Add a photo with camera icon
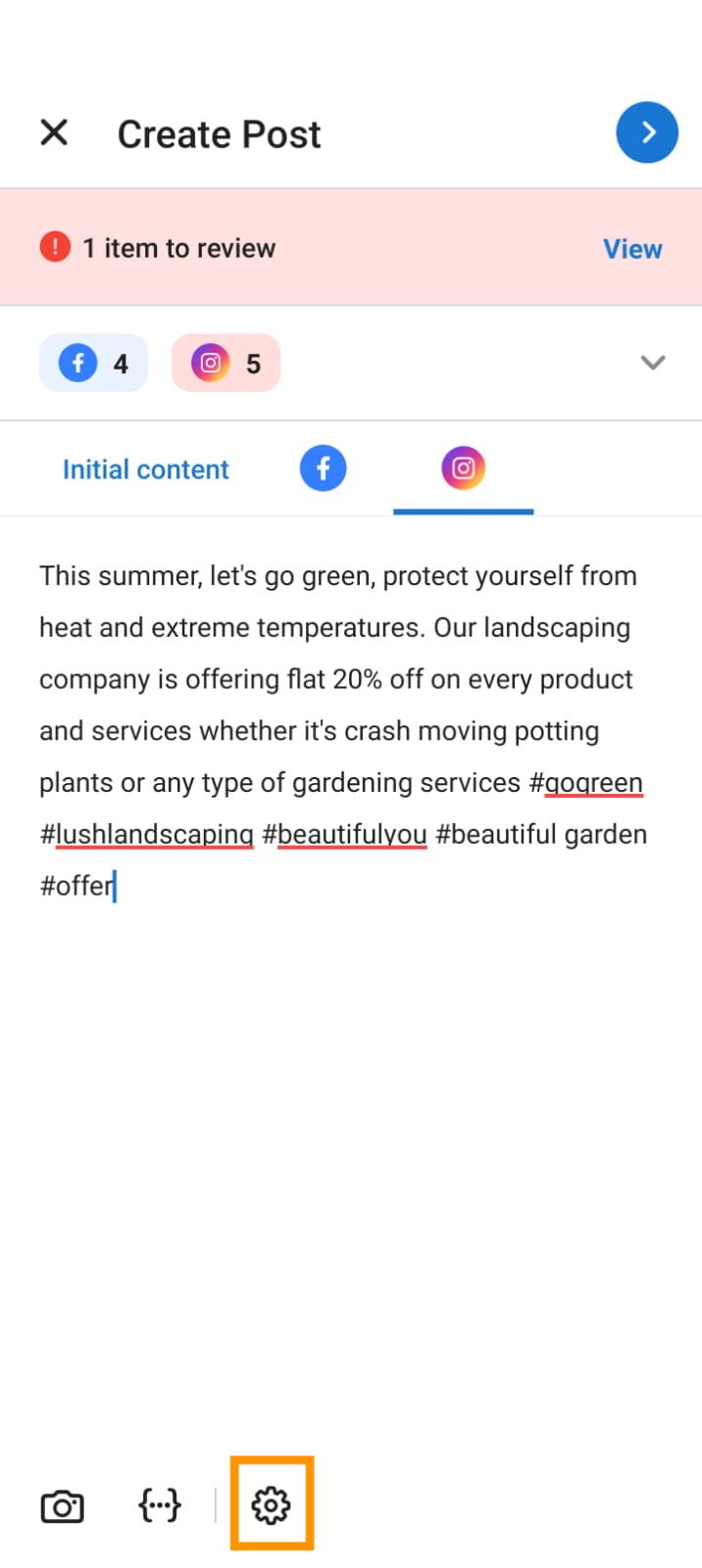Viewport: 702px width, 1568px height. (62, 1505)
